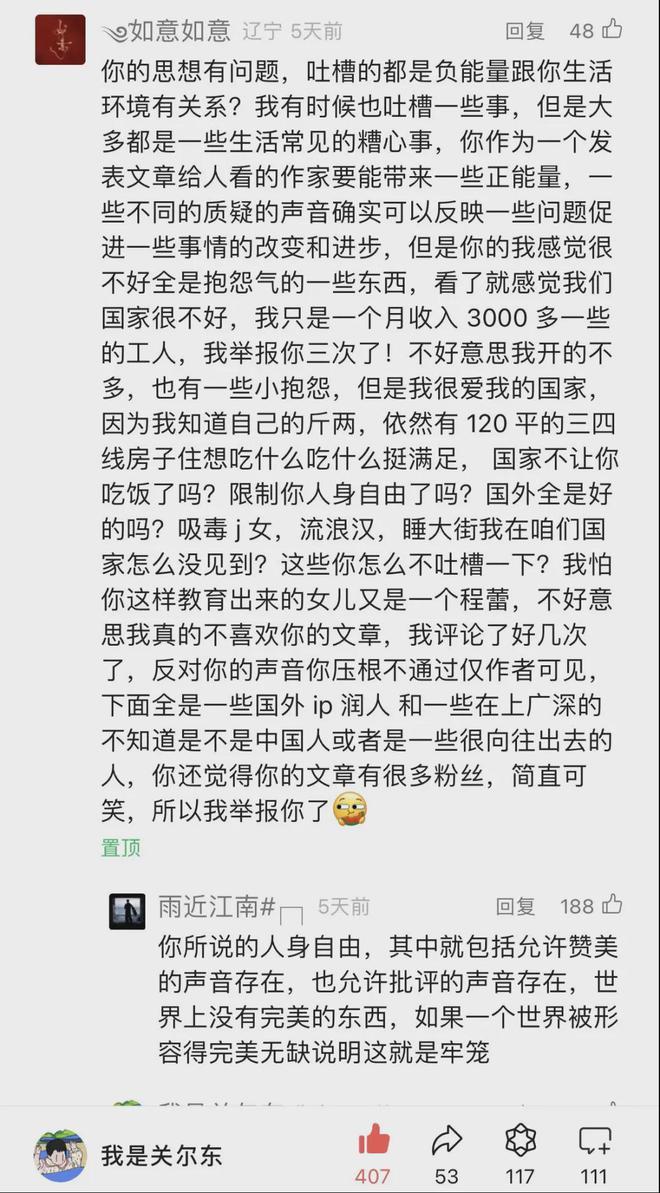Reply to 如意如意's comment
660x1193 pixels.
(524, 31)
